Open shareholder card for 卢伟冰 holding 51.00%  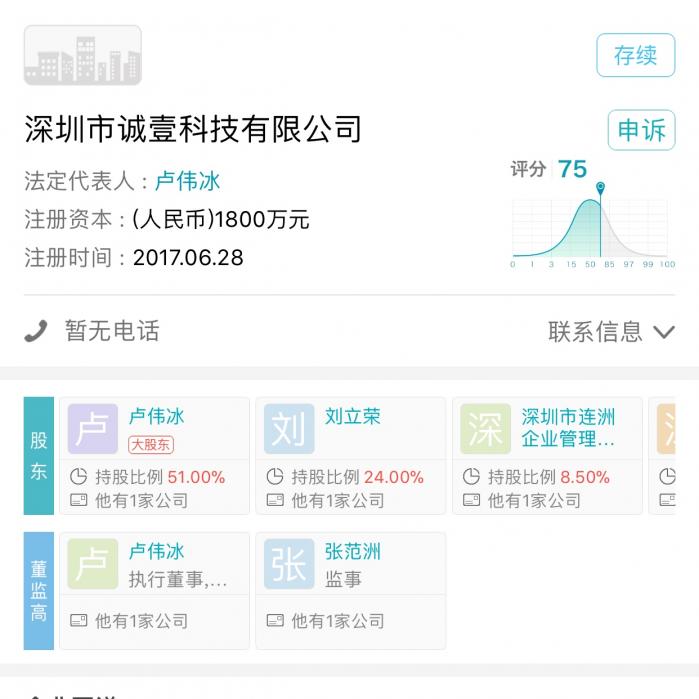(x=154, y=455)
